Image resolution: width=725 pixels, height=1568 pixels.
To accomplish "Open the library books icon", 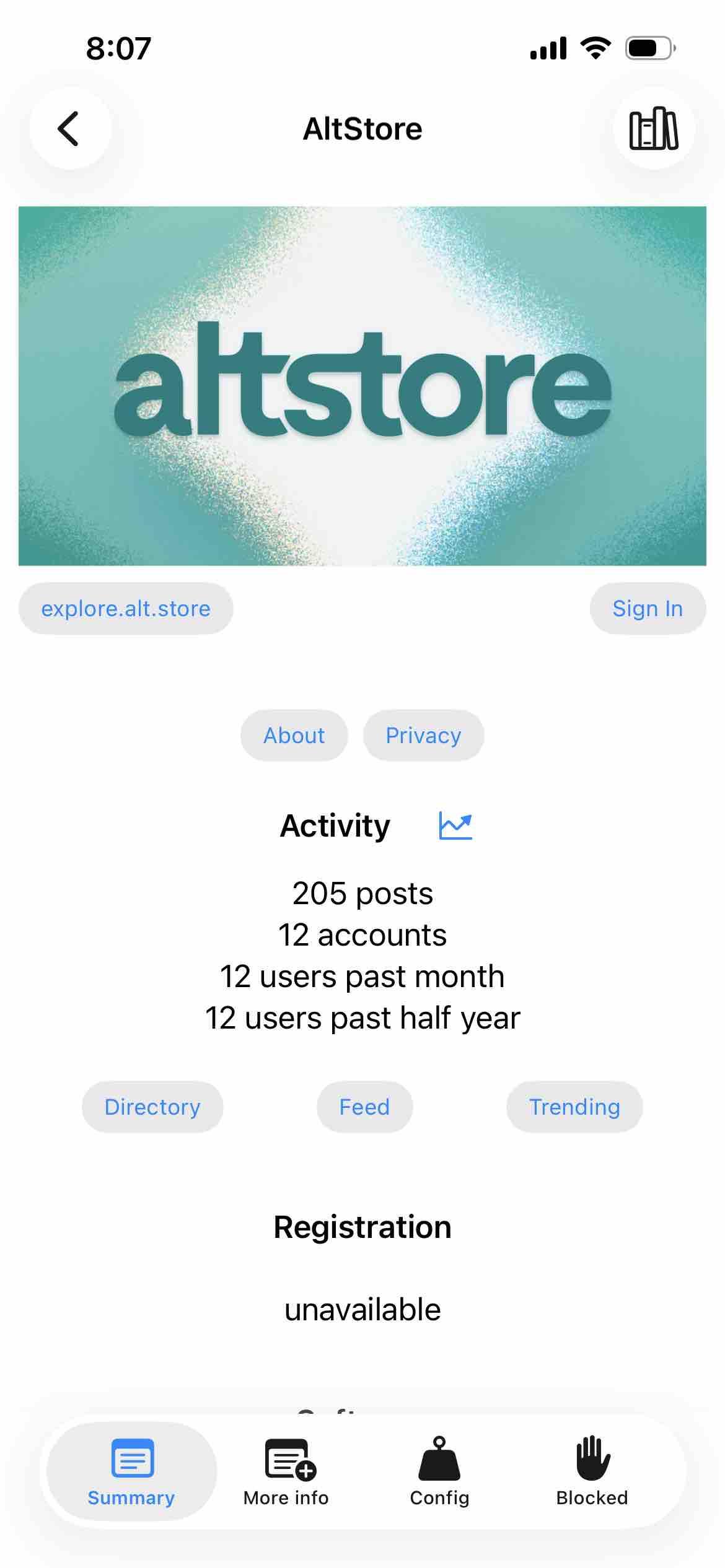I will [x=654, y=129].
